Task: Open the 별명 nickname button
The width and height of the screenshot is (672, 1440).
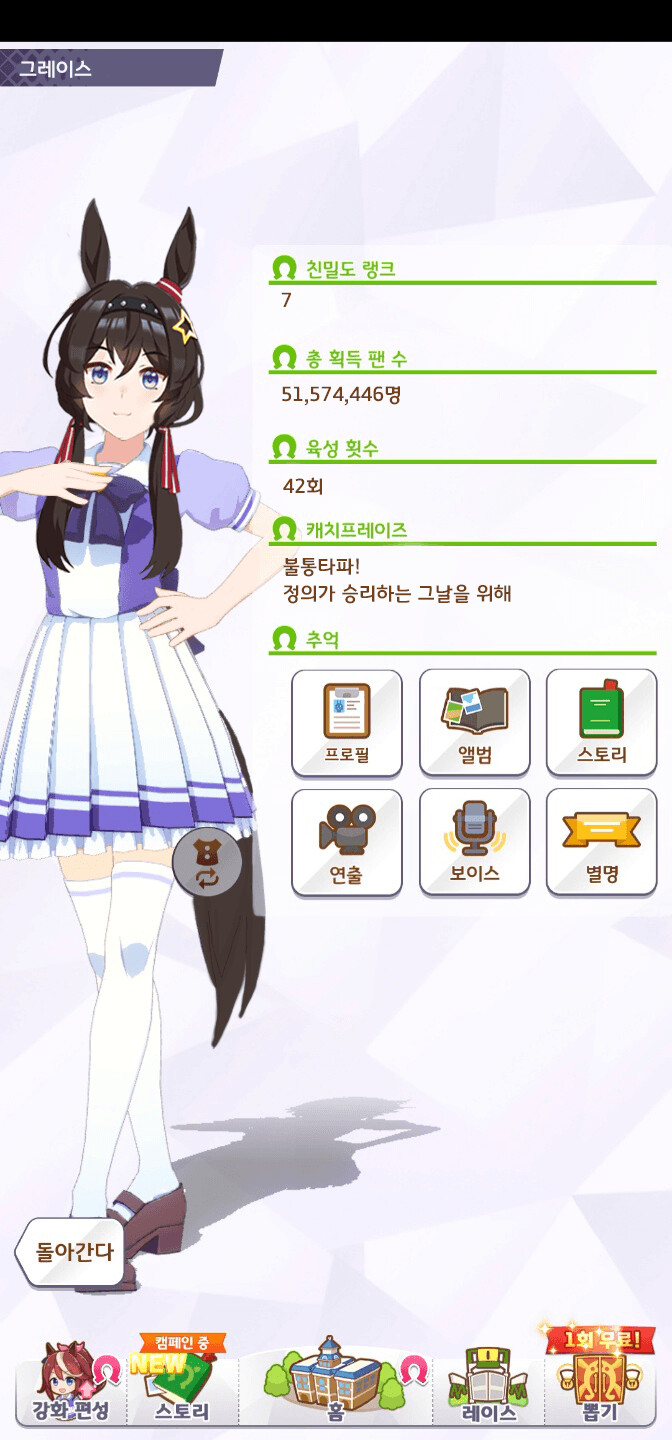Action: [x=601, y=843]
